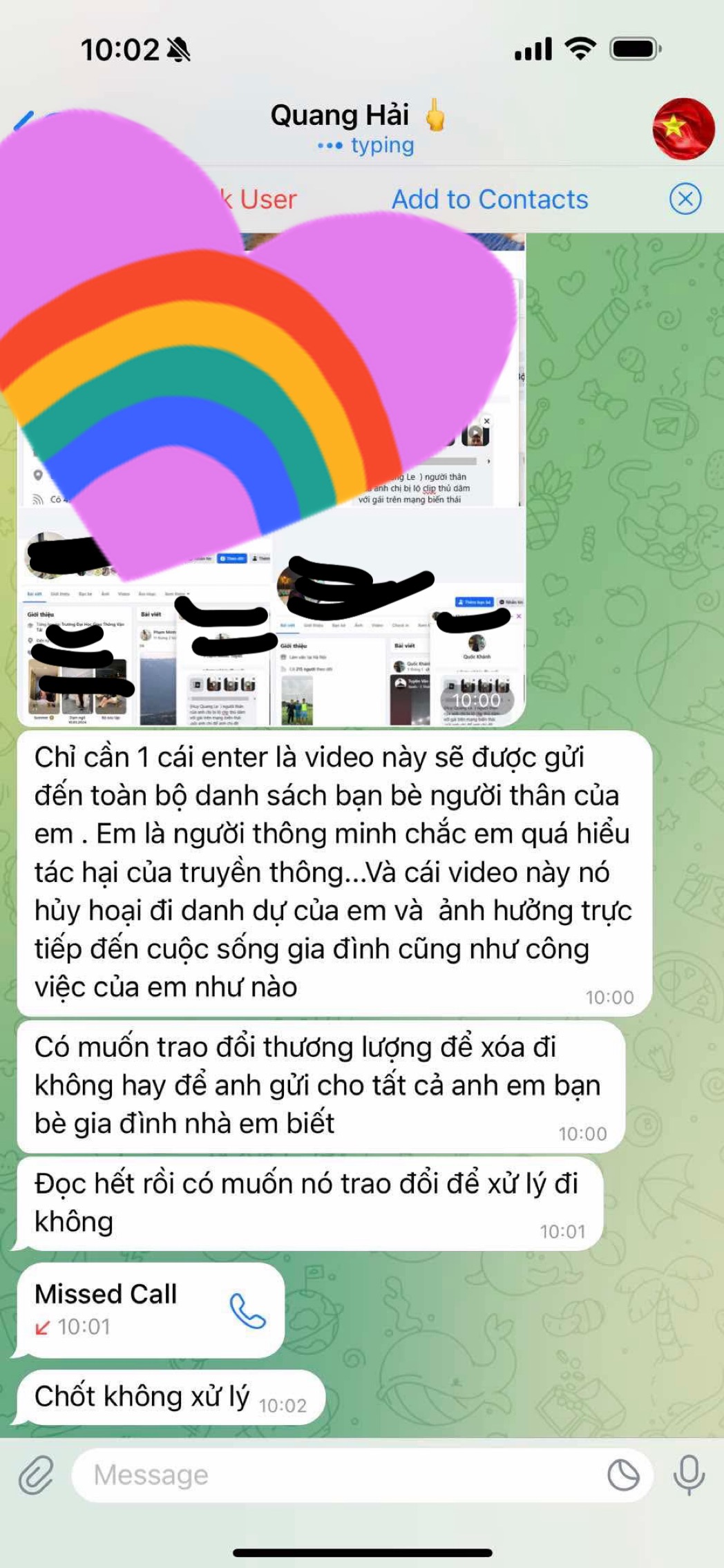
Task: Dismiss the add-contact banner
Action: pos(685,200)
